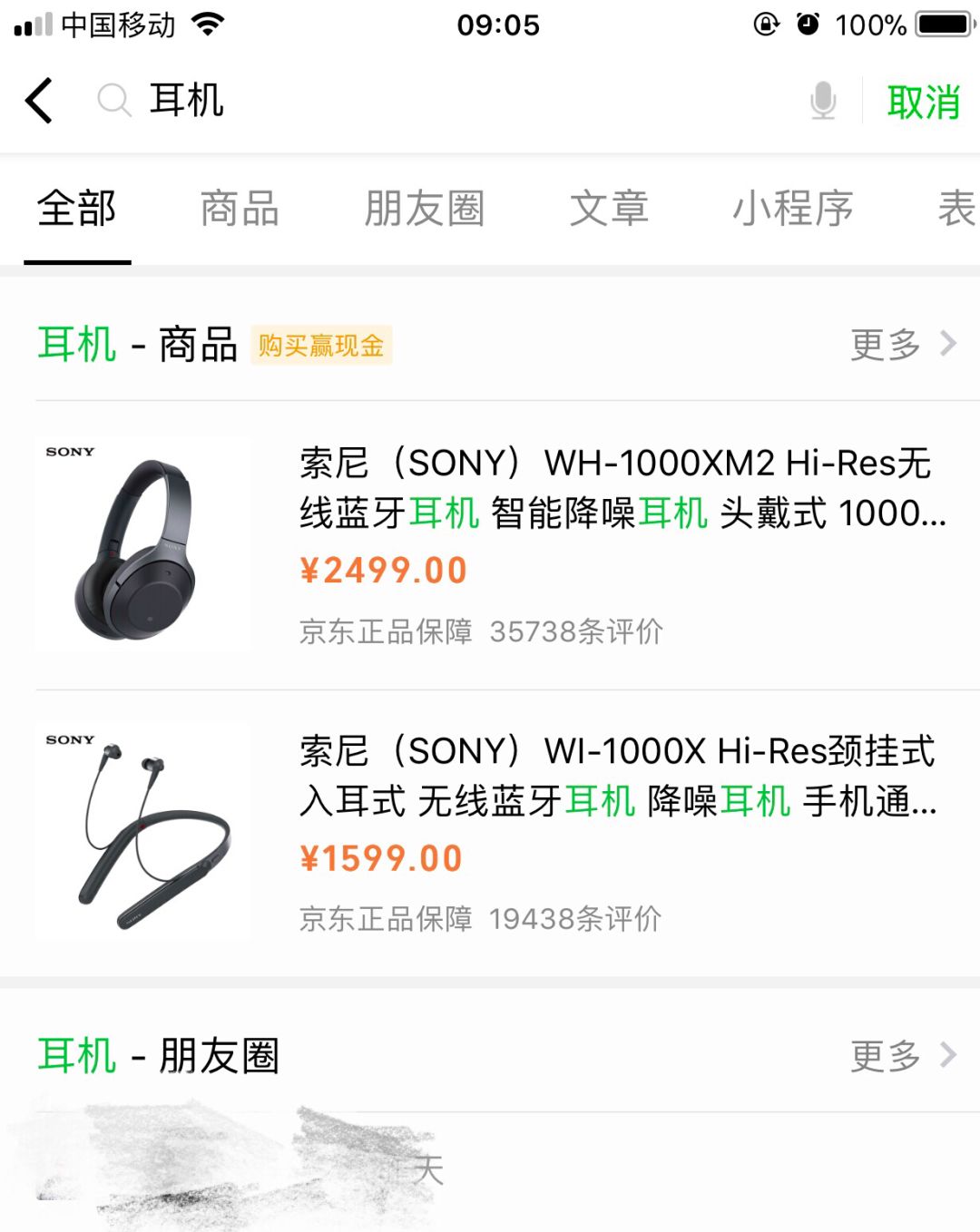980x1232 pixels.
Task: Go back using the arrow icon
Action: (x=40, y=100)
